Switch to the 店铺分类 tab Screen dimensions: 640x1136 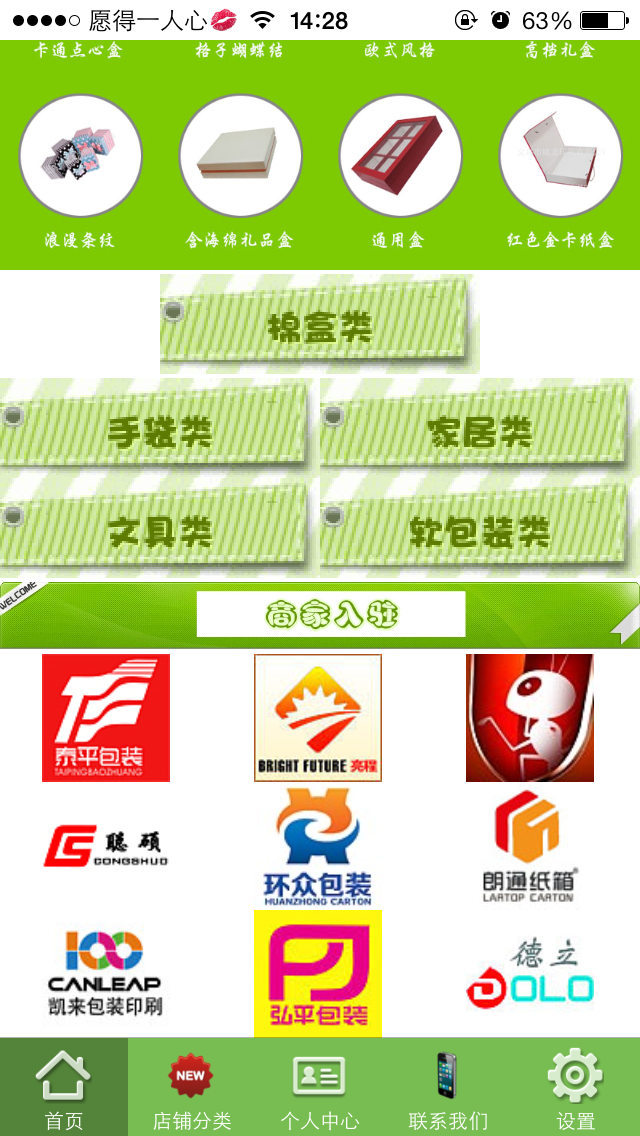(191, 1088)
